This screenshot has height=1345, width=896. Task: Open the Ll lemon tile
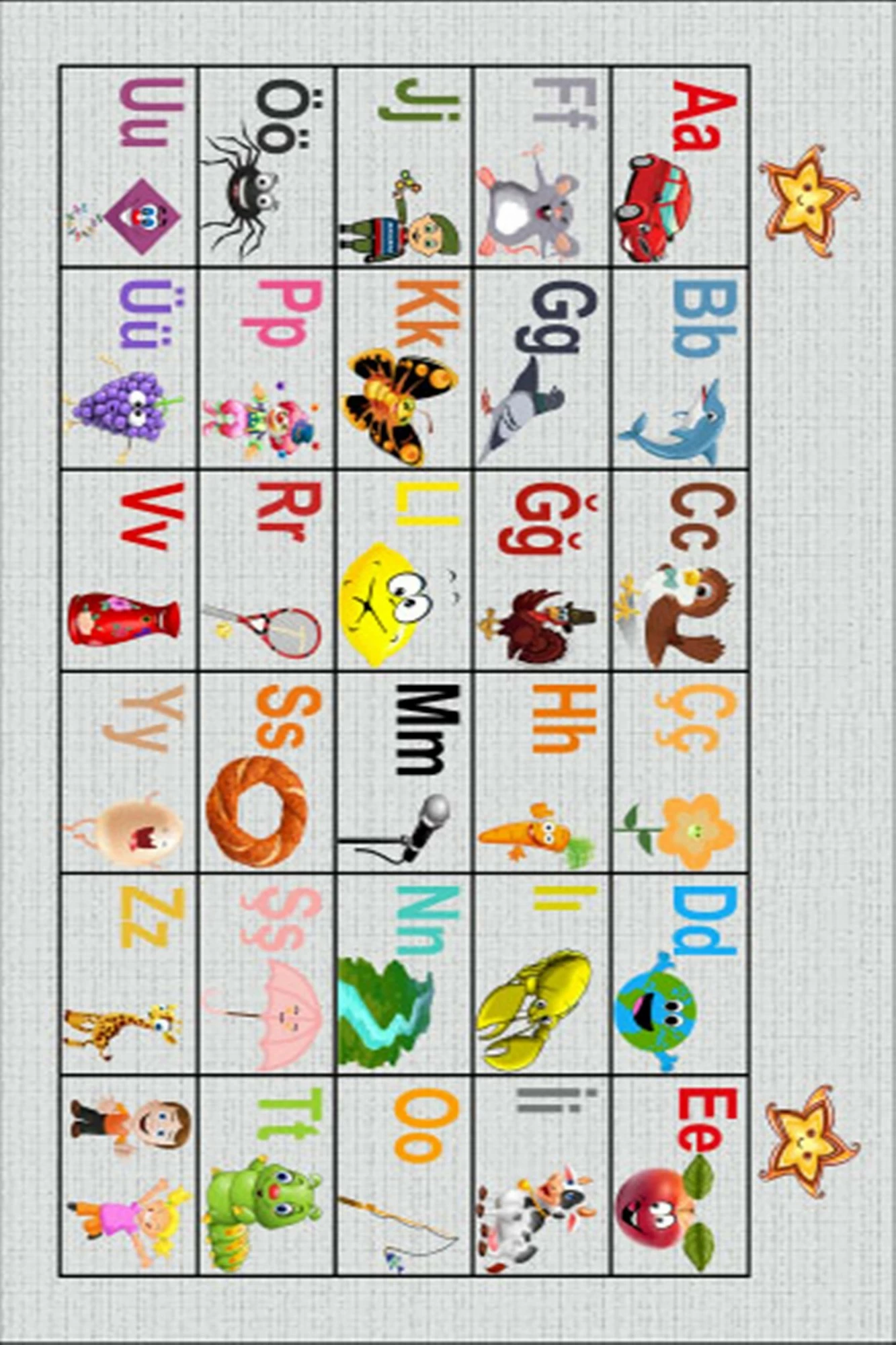pyautogui.click(x=403, y=570)
